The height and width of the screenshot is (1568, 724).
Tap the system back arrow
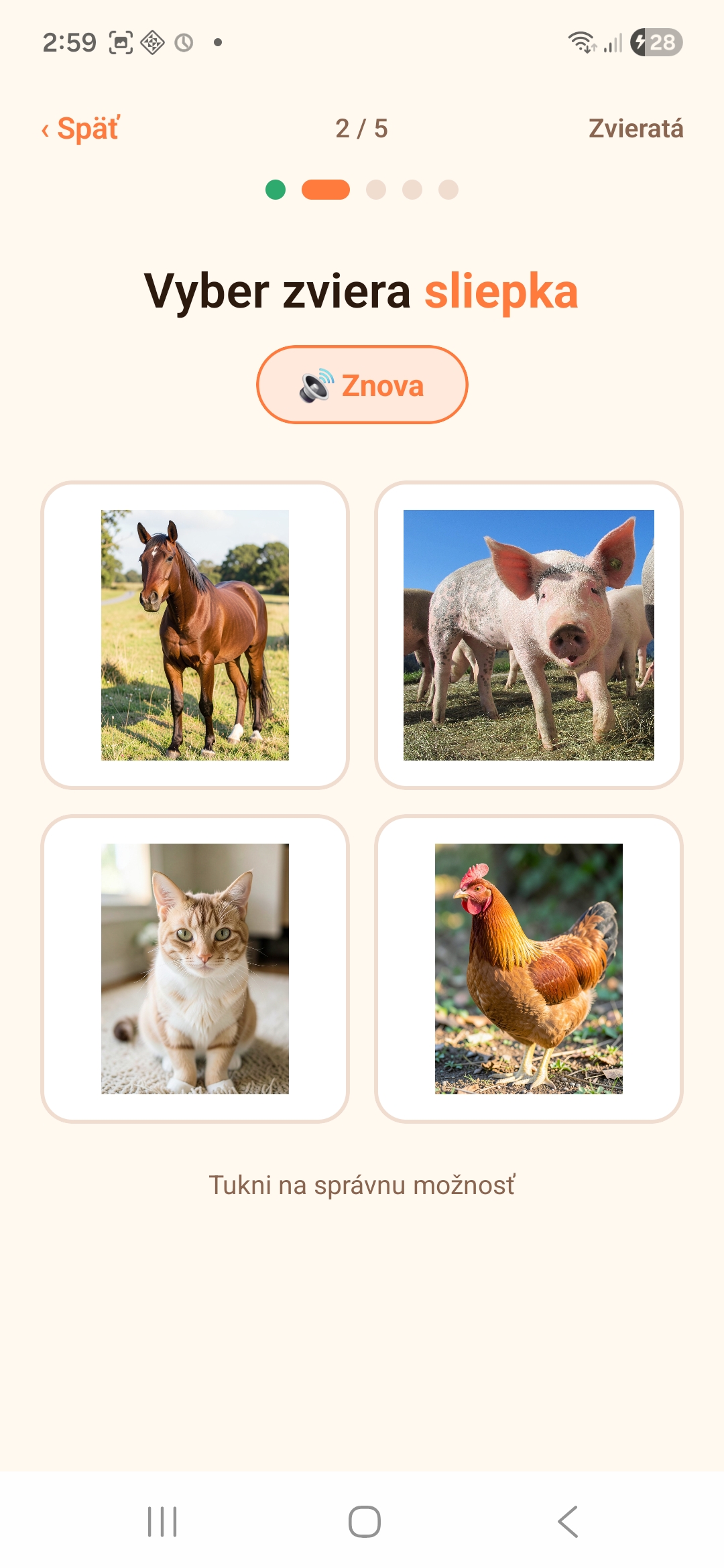click(568, 1522)
